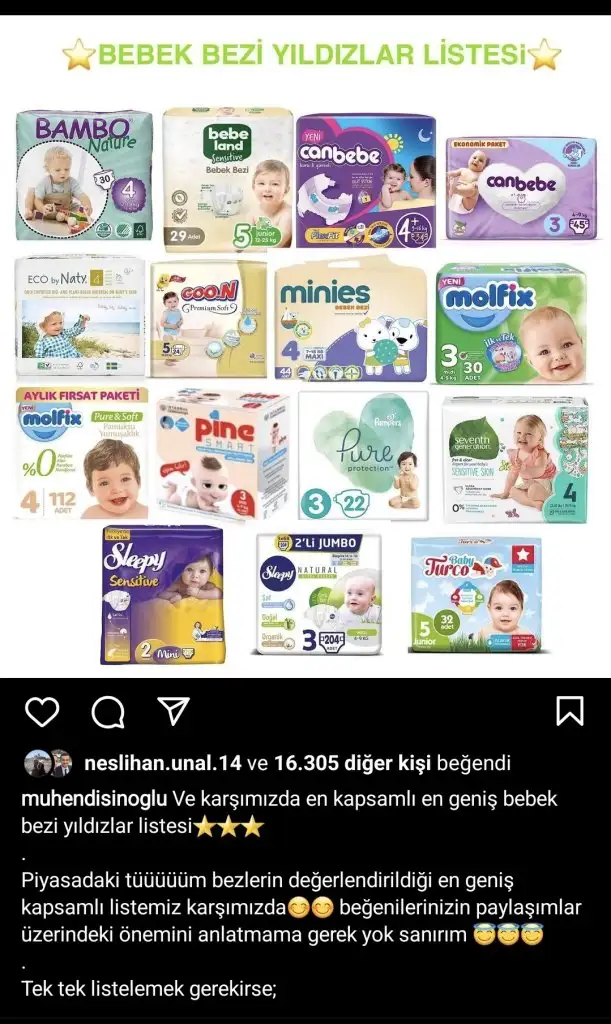The width and height of the screenshot is (611, 1024).
Task: Open comments on this post
Action: click(x=107, y=712)
